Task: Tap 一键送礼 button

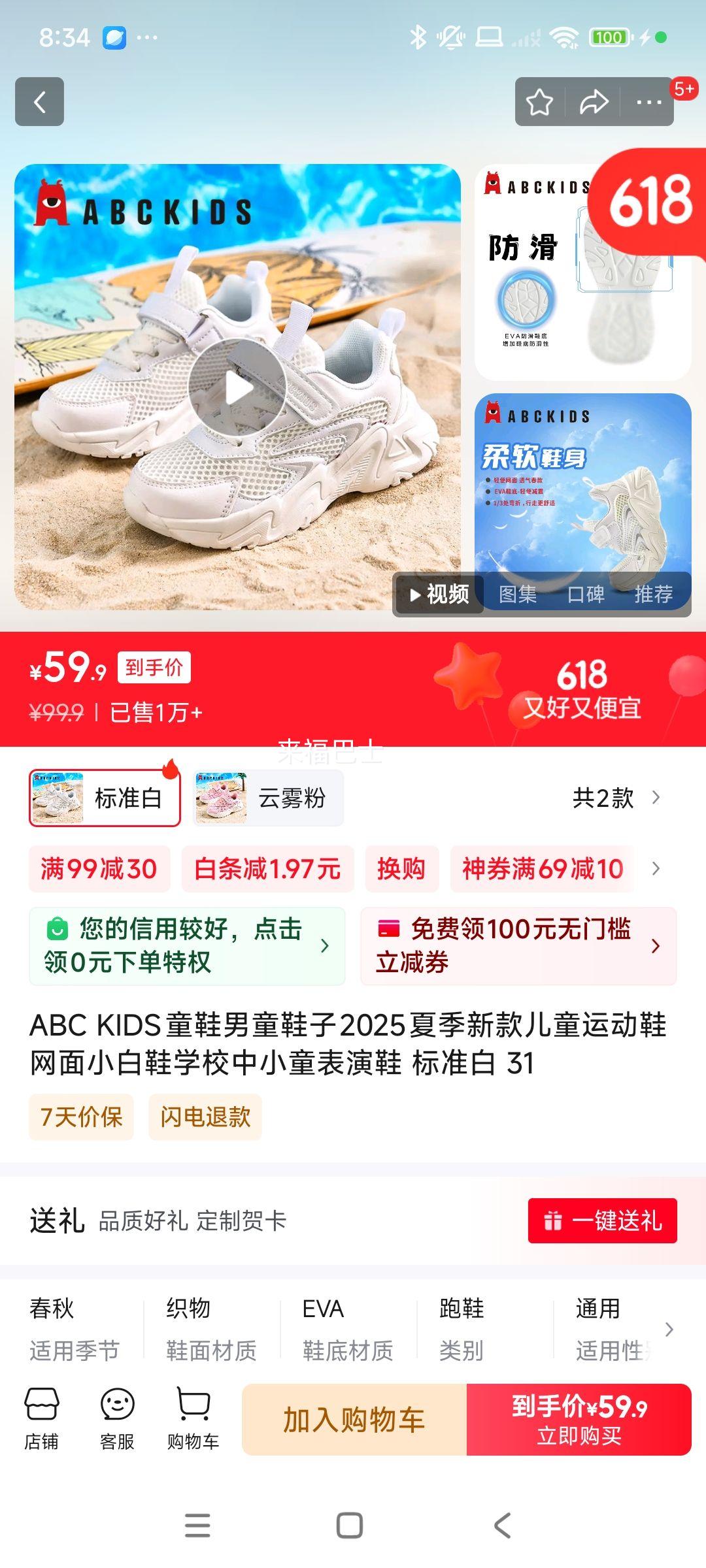Action: (602, 1220)
